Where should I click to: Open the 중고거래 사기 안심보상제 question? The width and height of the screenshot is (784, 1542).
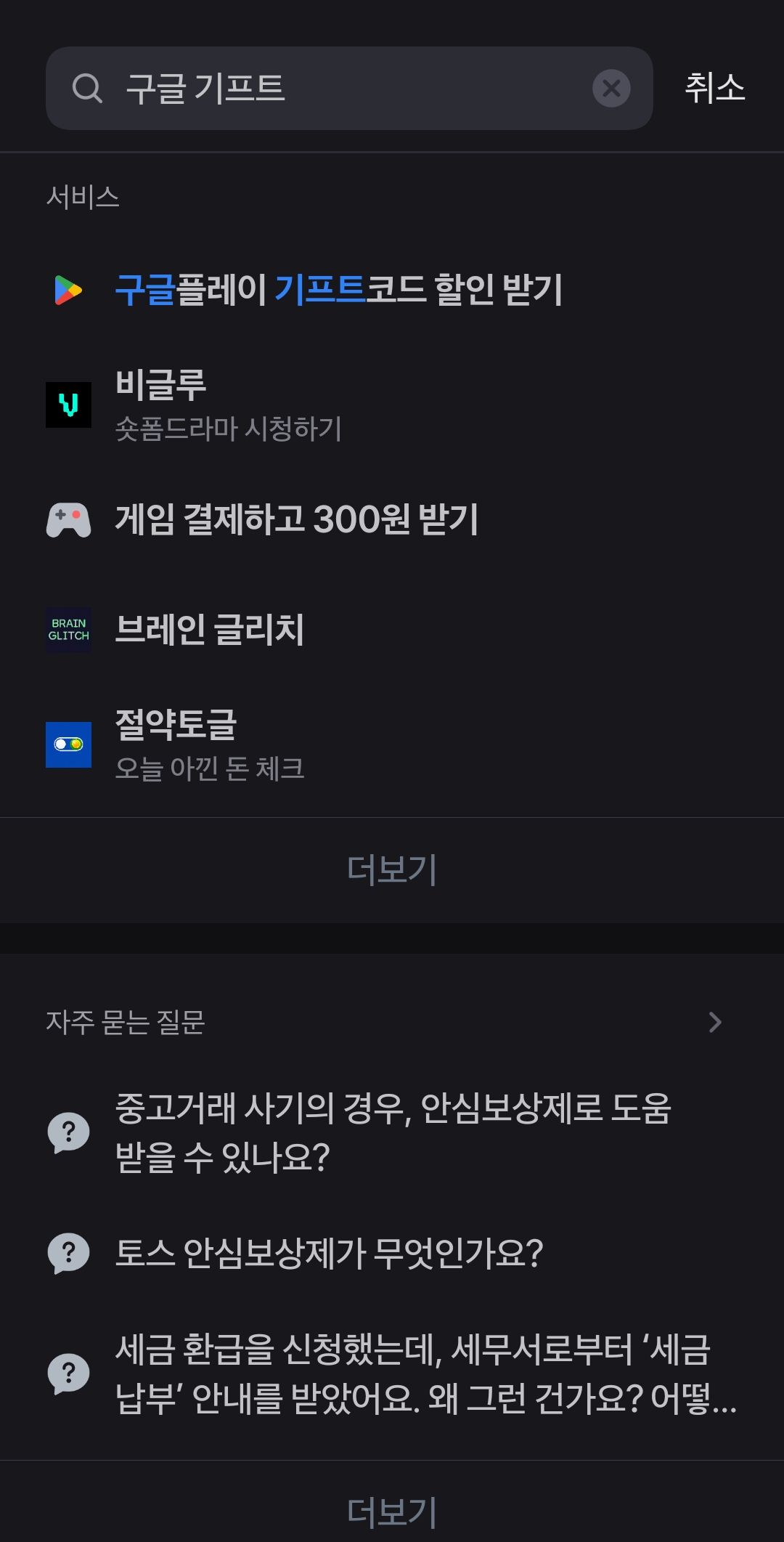pyautogui.click(x=392, y=1132)
